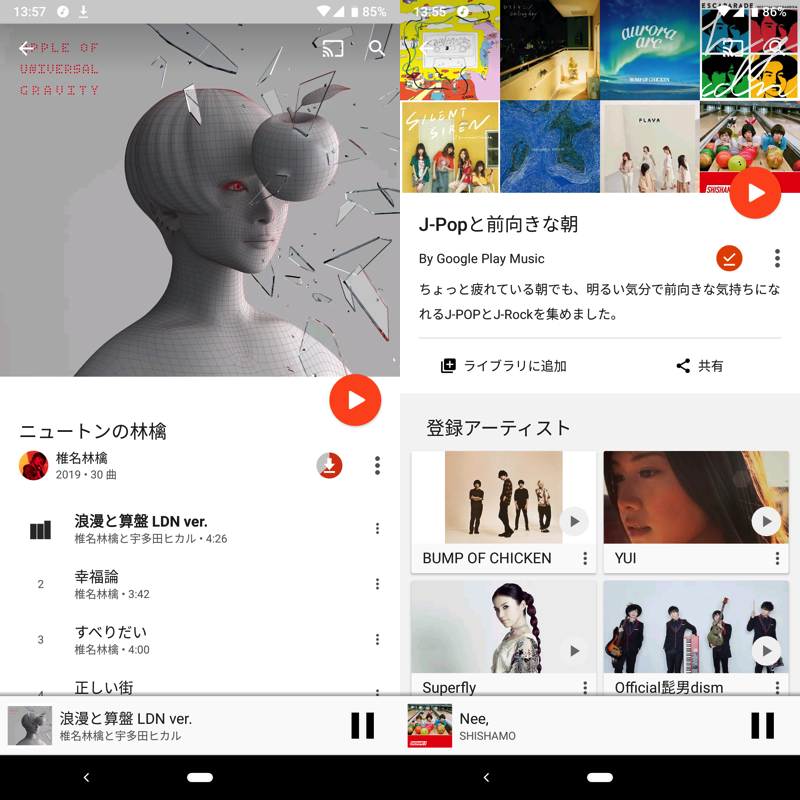Open overflow menu for the ニュートンの林檎 album
This screenshot has width=800, height=800.
click(377, 465)
